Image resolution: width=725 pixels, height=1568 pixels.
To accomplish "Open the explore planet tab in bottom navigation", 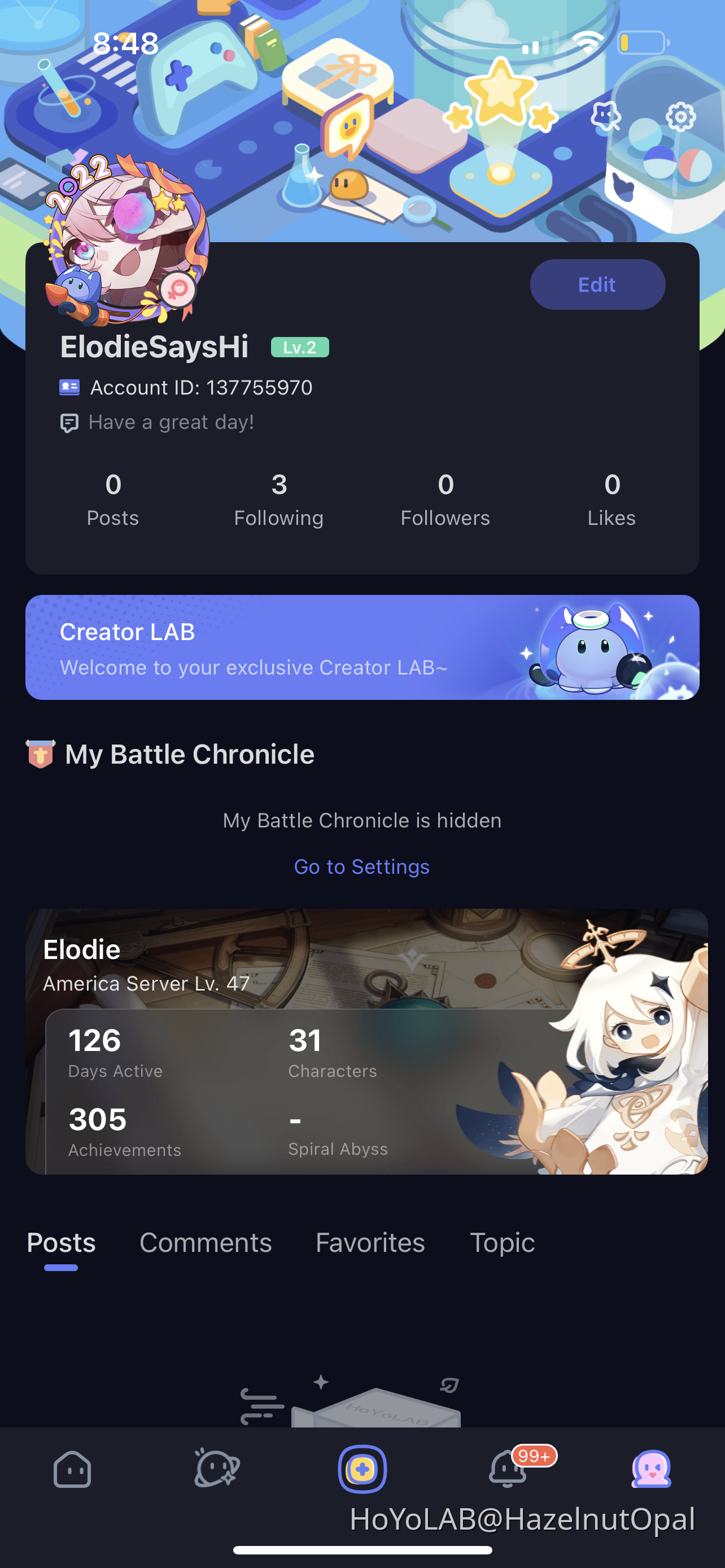I will point(217,1469).
